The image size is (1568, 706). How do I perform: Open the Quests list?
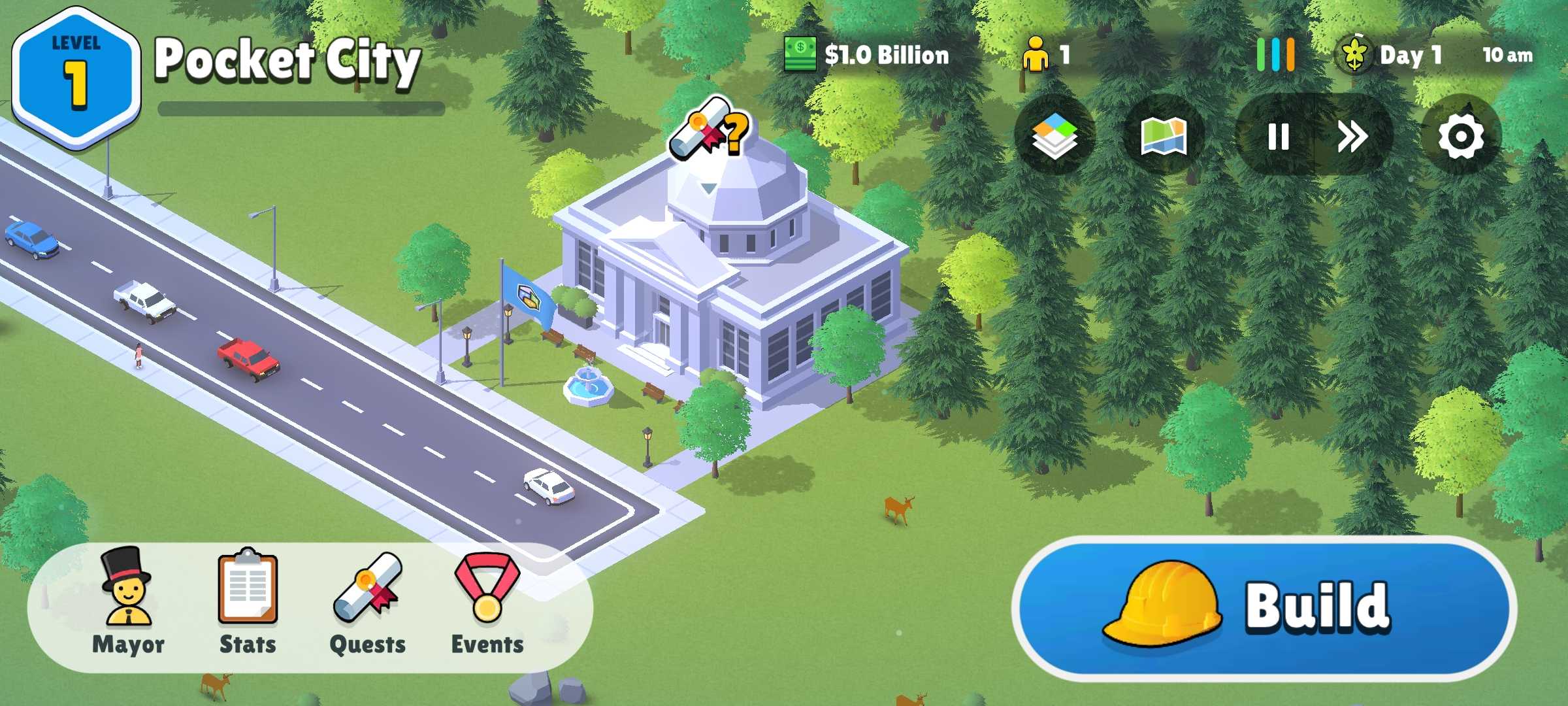point(367,603)
